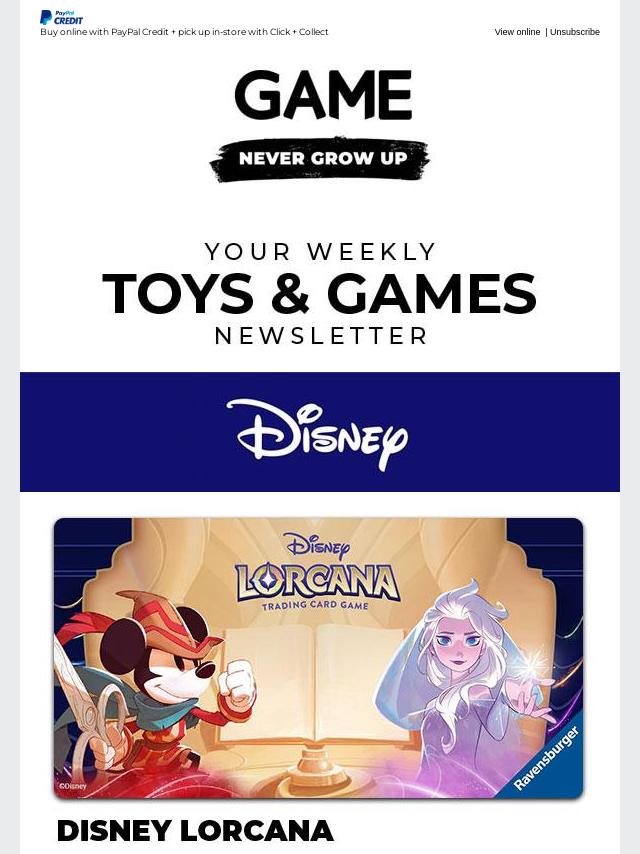Open the Disney Lorcana card game banner

(x=318, y=658)
